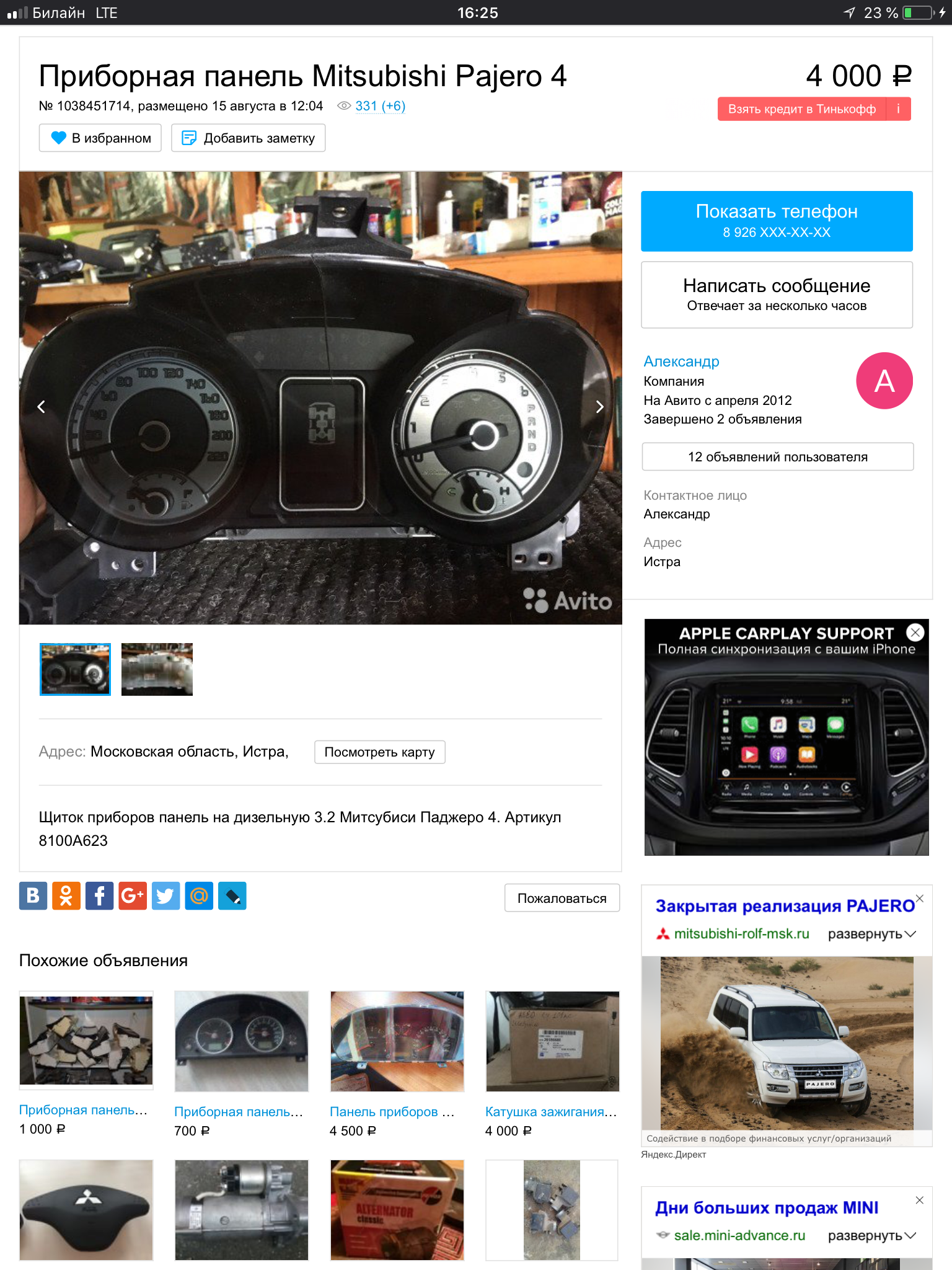Share listing on Twitter
The width and height of the screenshot is (952, 1270).
(166, 896)
